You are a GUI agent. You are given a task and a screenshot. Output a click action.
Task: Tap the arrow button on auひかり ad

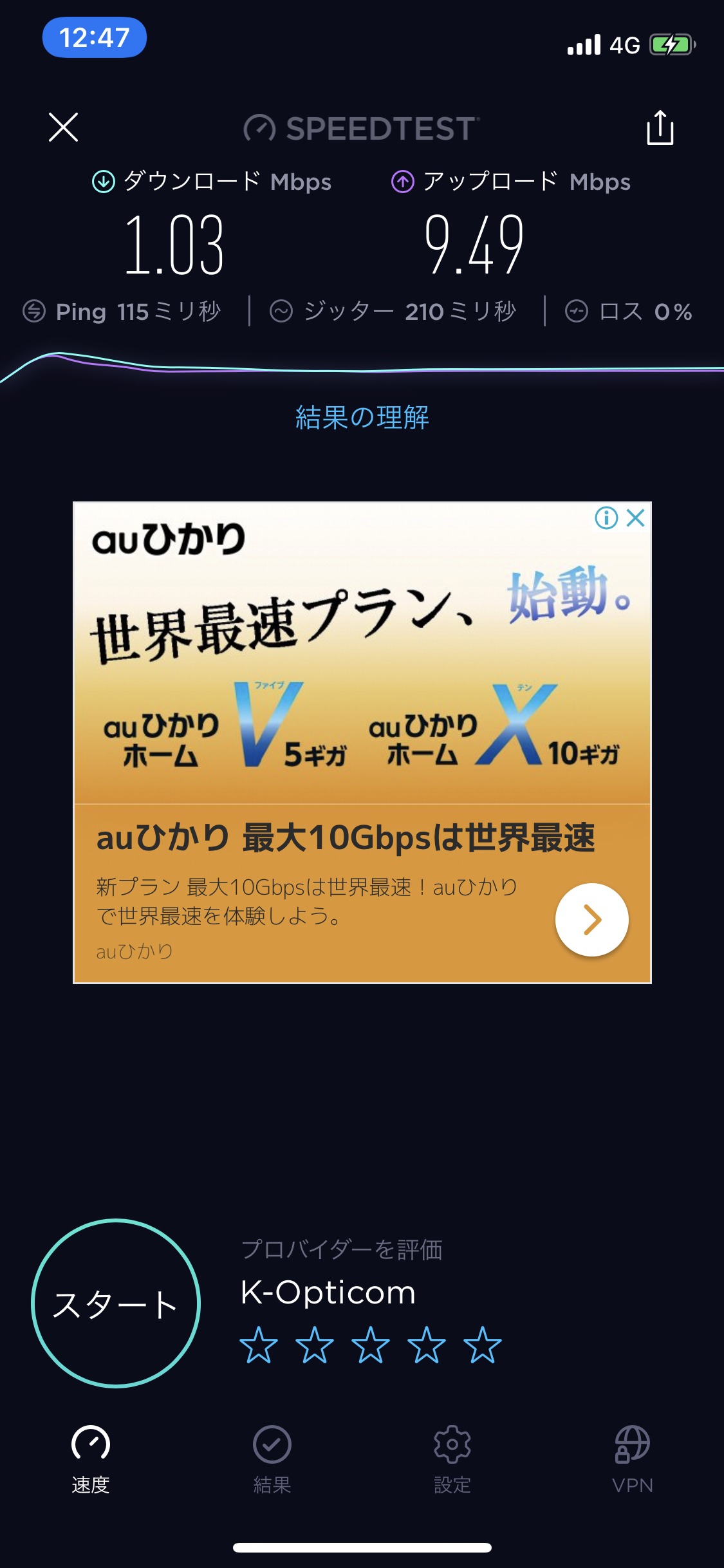[x=591, y=920]
